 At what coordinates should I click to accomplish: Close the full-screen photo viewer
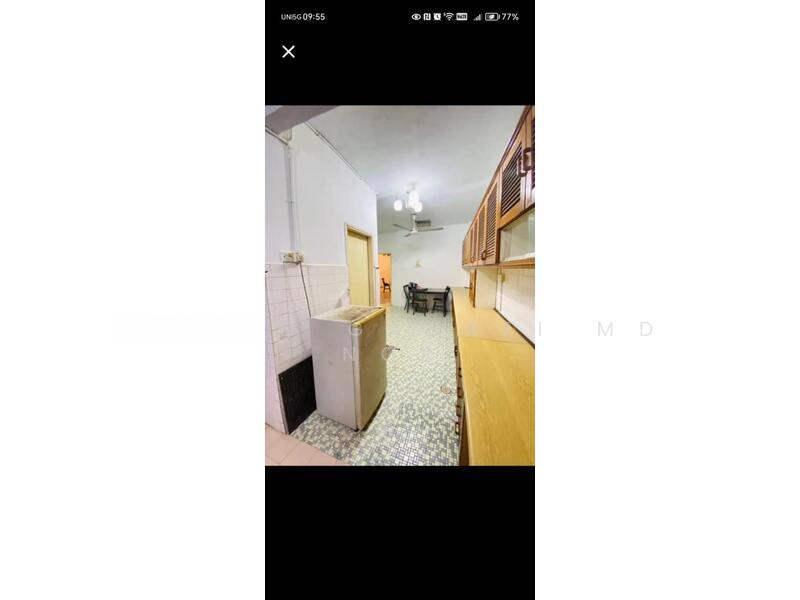coord(288,52)
